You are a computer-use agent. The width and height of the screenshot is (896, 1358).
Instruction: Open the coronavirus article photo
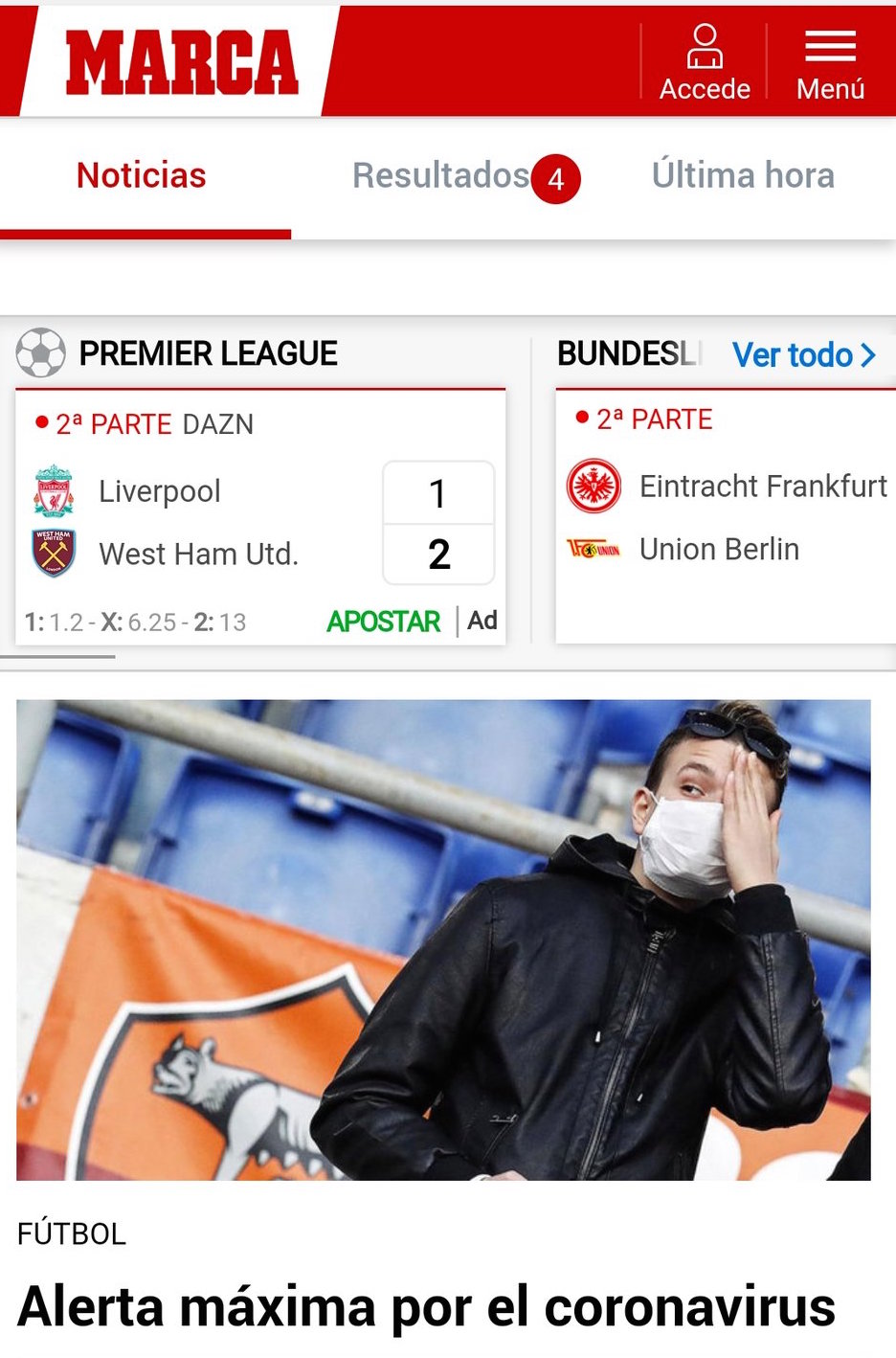pos(443,939)
